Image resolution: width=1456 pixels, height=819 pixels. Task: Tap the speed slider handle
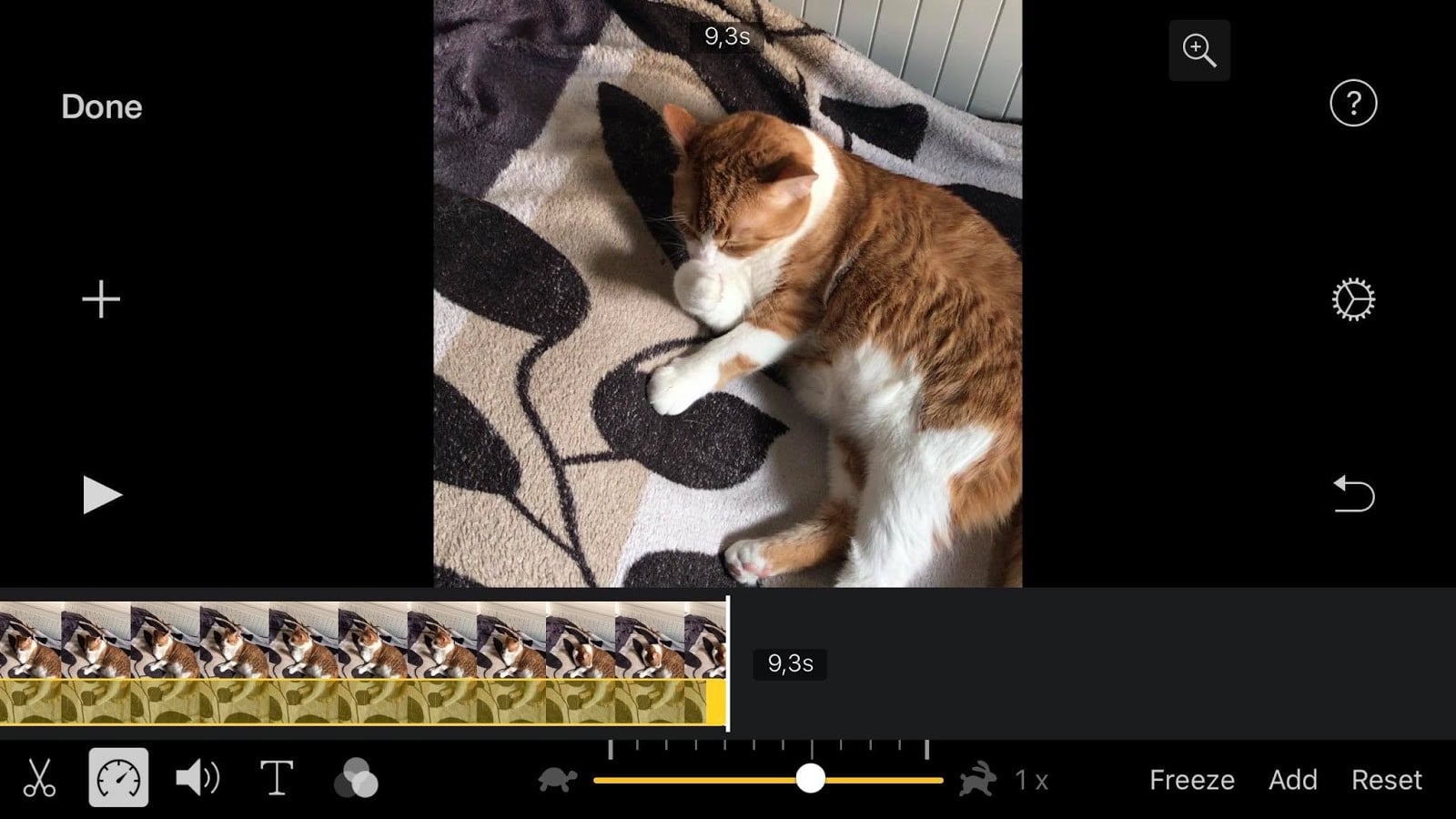810,779
